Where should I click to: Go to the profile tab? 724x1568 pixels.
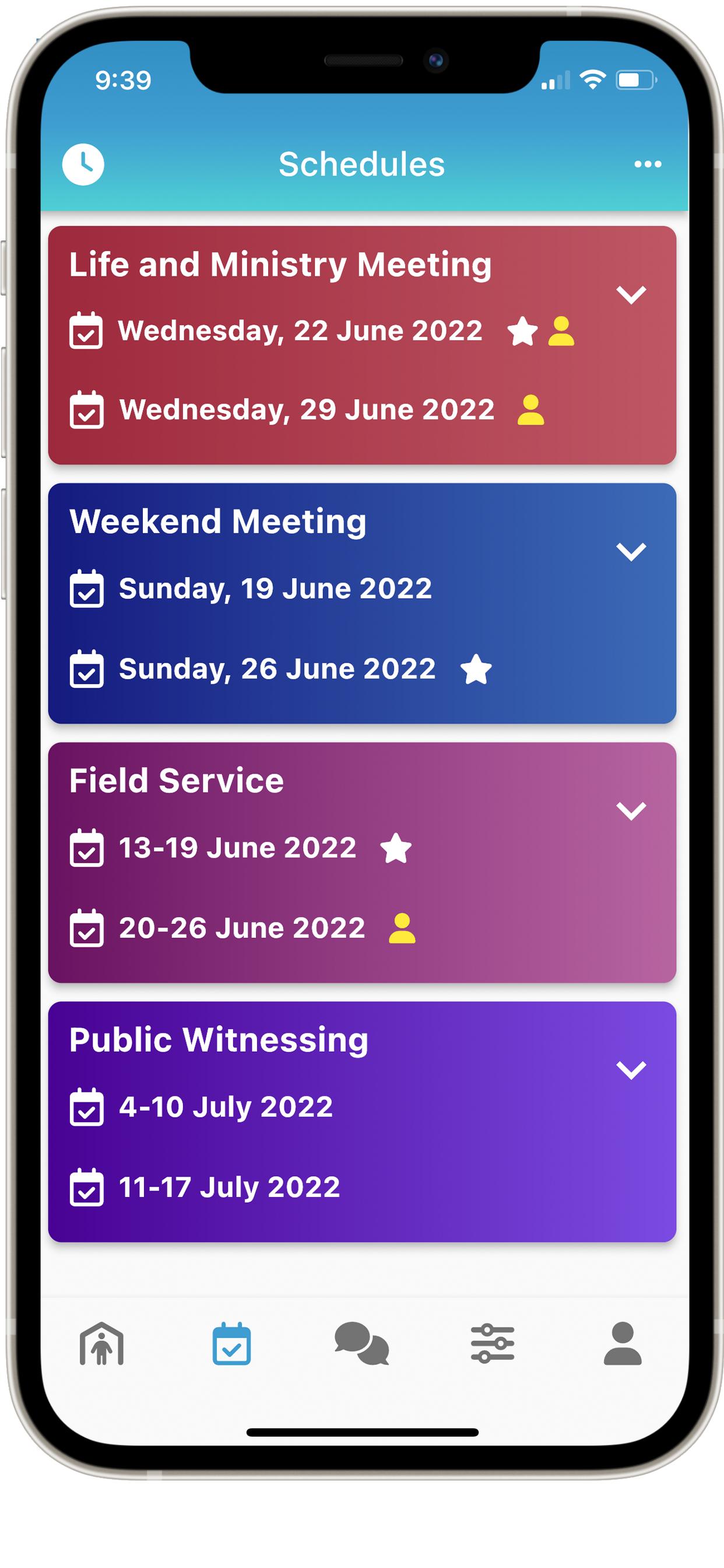click(623, 1343)
